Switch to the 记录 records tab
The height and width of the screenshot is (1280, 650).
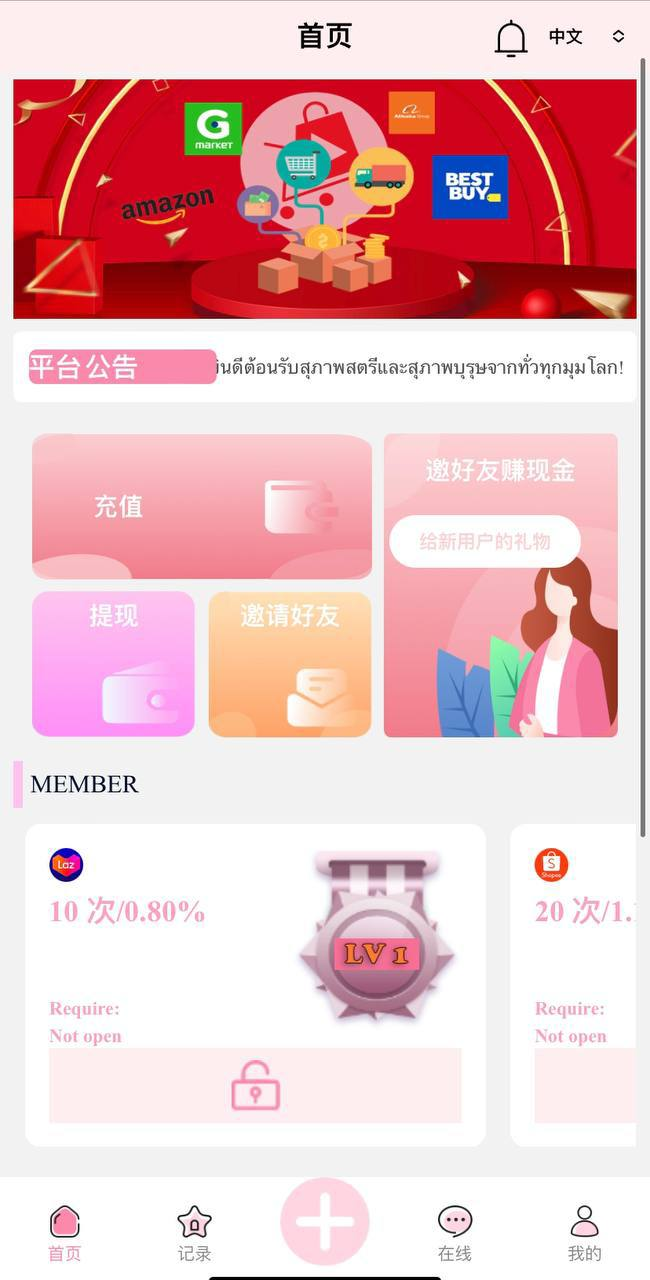(194, 1233)
